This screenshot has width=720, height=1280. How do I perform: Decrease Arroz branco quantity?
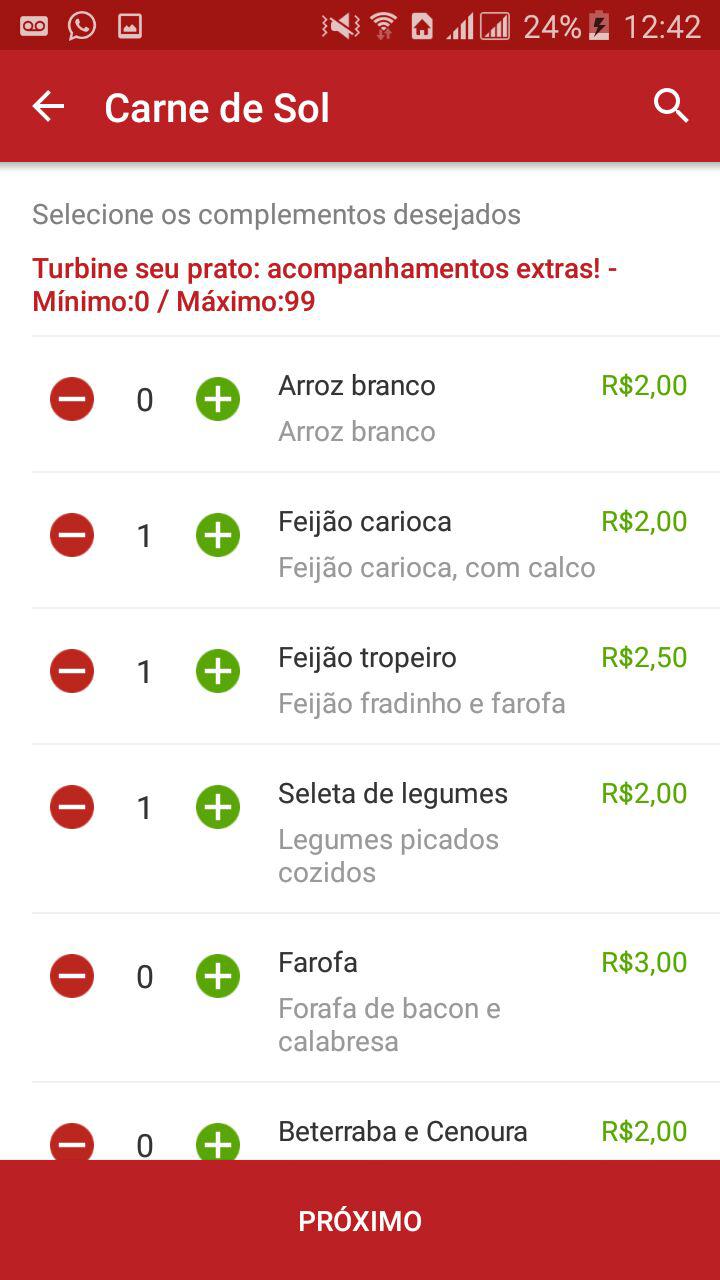click(x=72, y=400)
